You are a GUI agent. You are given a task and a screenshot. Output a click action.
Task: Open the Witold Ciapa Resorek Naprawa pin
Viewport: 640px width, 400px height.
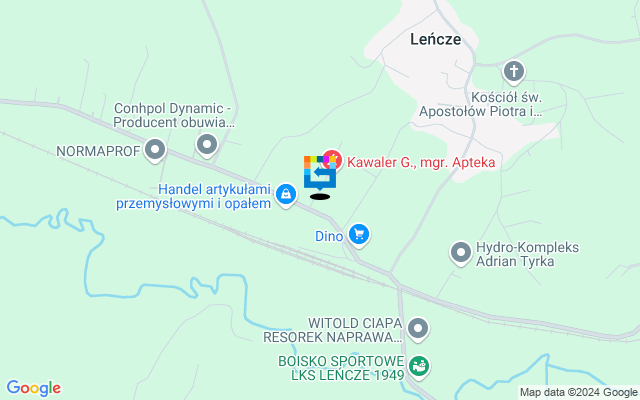(418, 328)
